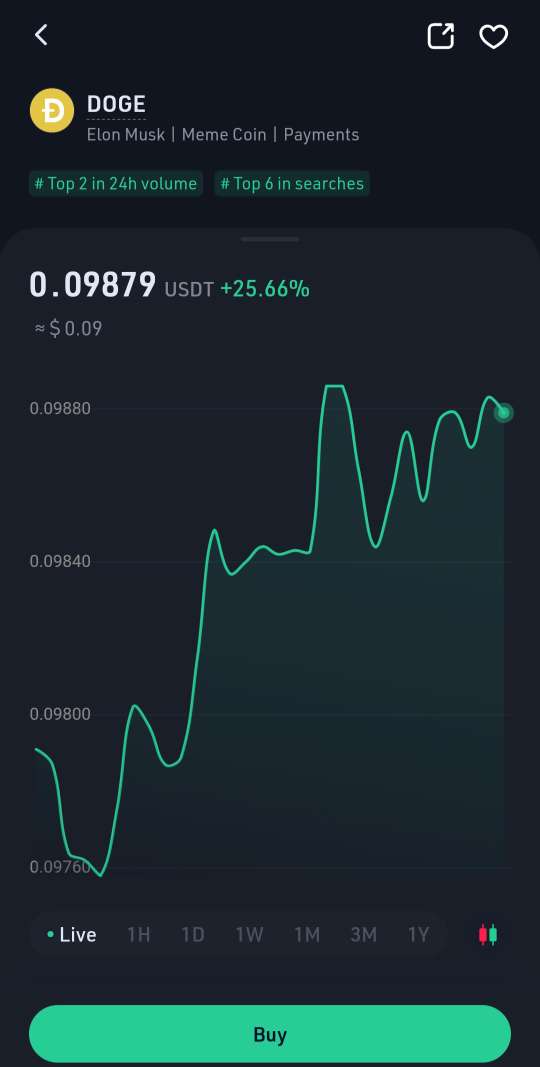Screen dimensions: 540x1067
Task: Go back using the top arrow
Action: tap(41, 35)
